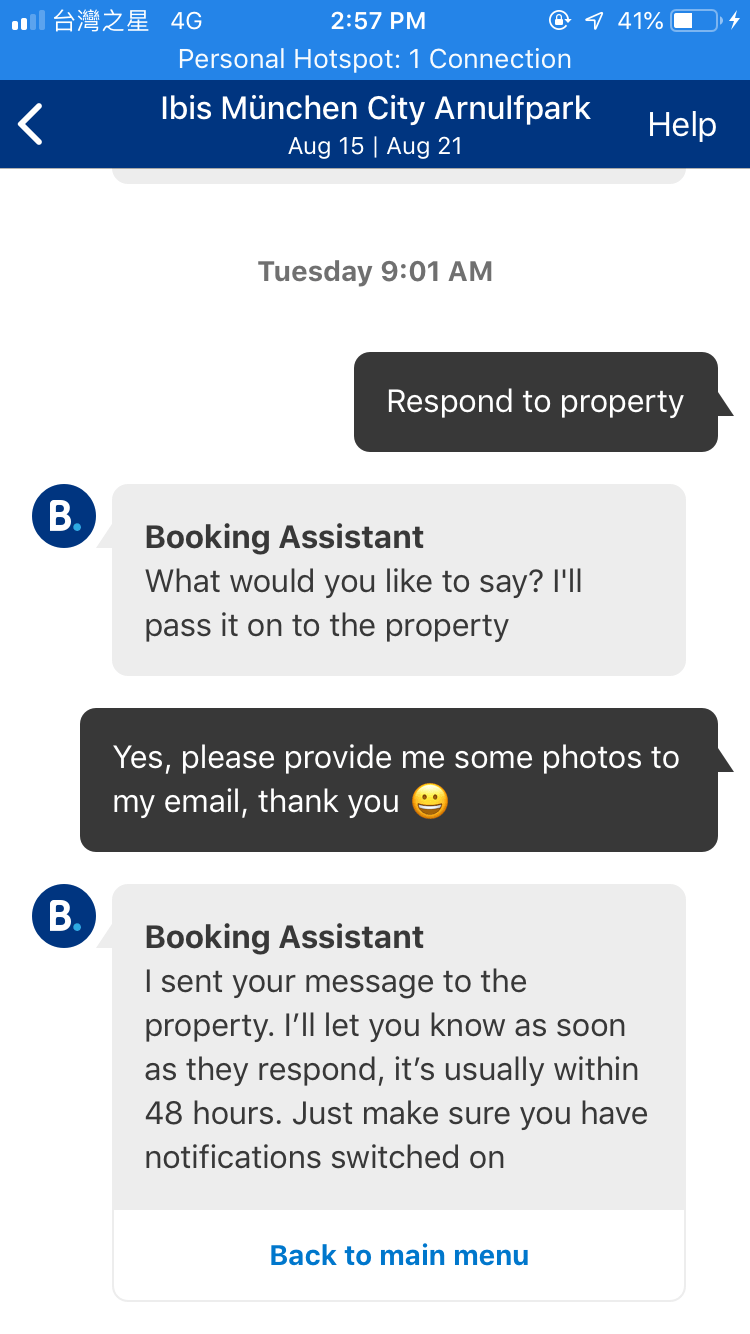
Task: Go back using the header arrow
Action: [x=32, y=125]
